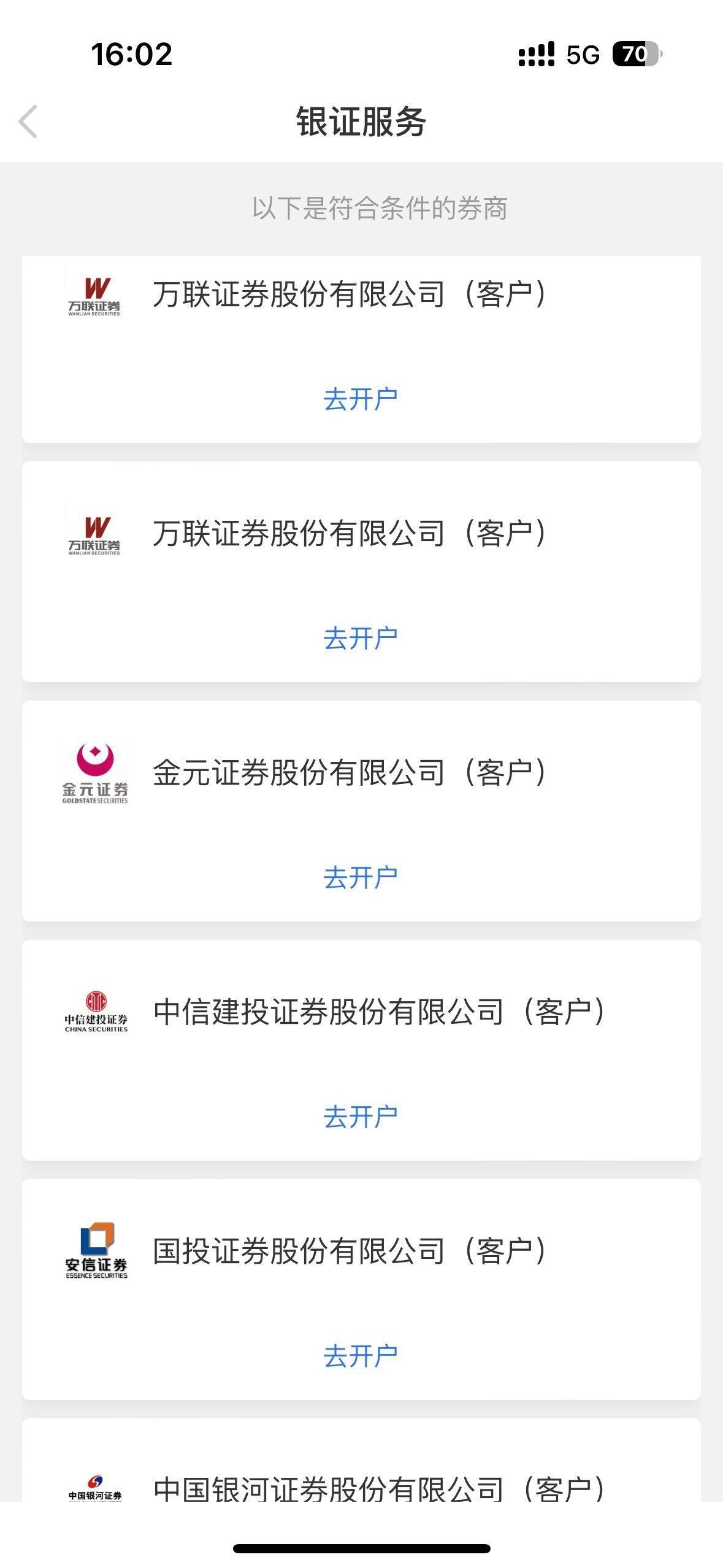Screen dimensions: 723x1568
Task: Go back from 银证服务 page
Action: point(28,121)
